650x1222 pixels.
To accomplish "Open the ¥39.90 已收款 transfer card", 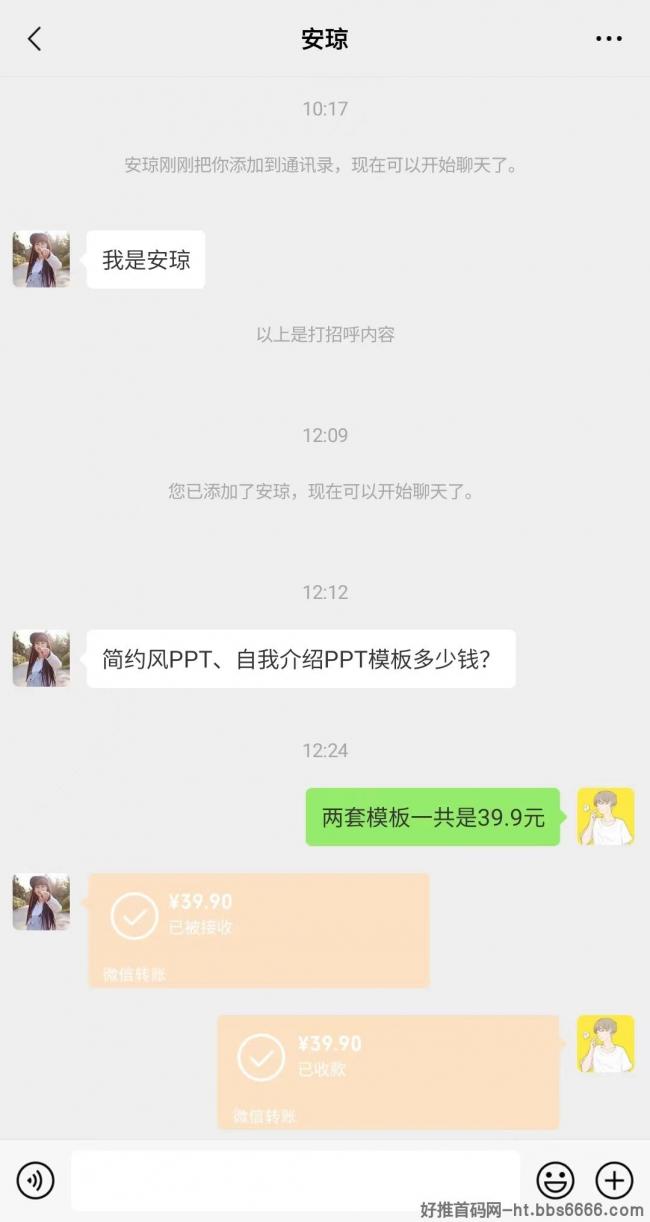I will (388, 1072).
